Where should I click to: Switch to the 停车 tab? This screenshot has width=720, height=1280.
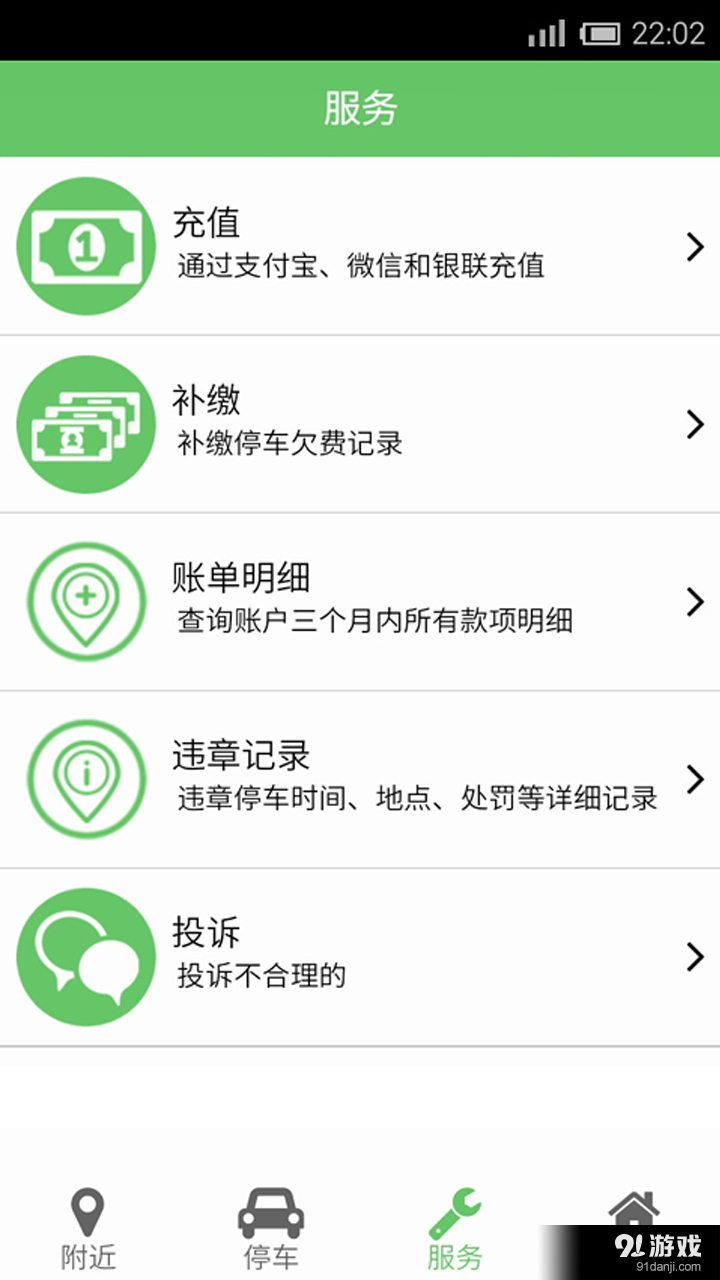tap(270, 1225)
